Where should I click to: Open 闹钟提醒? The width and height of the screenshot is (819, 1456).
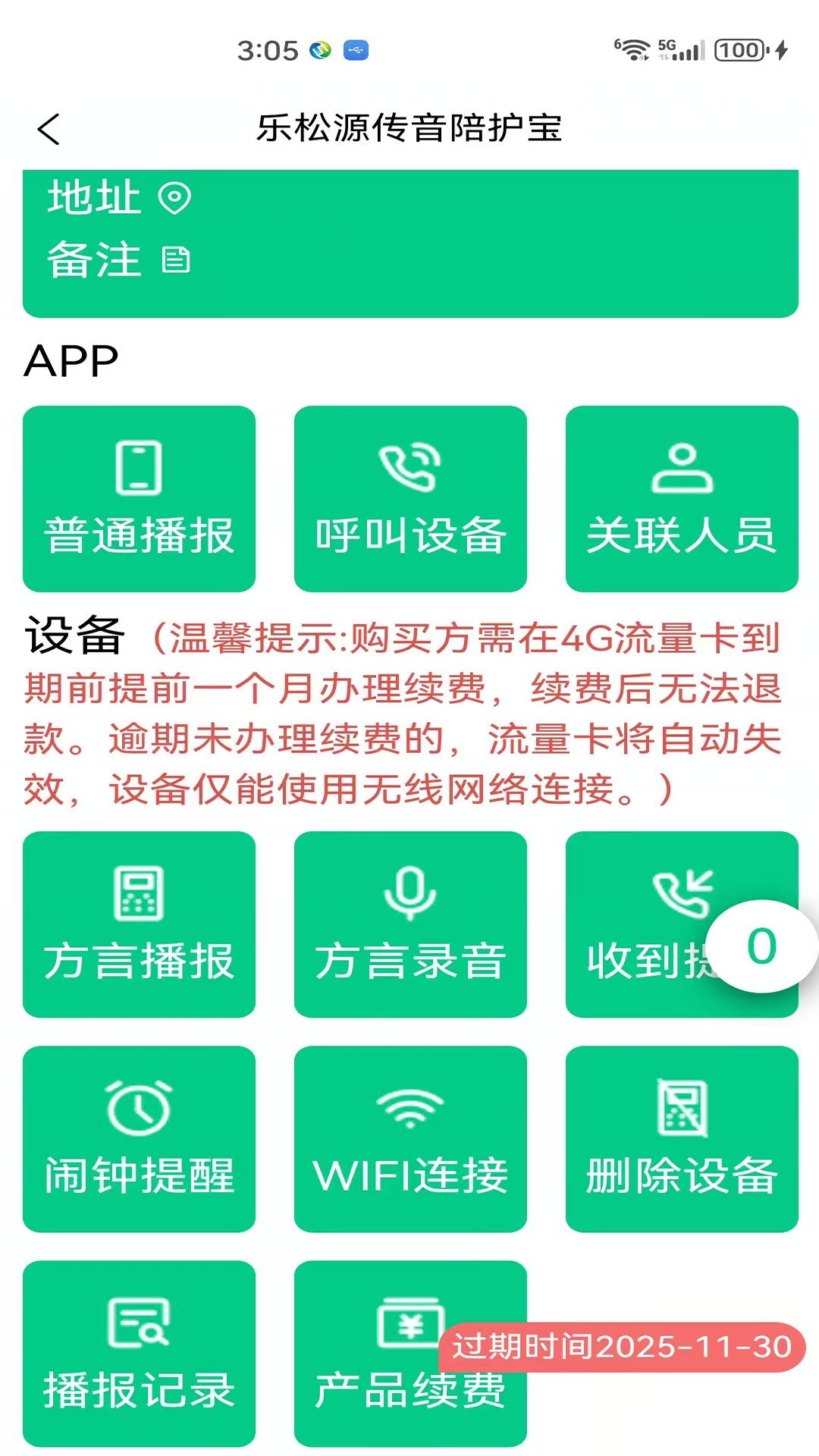[x=139, y=1139]
